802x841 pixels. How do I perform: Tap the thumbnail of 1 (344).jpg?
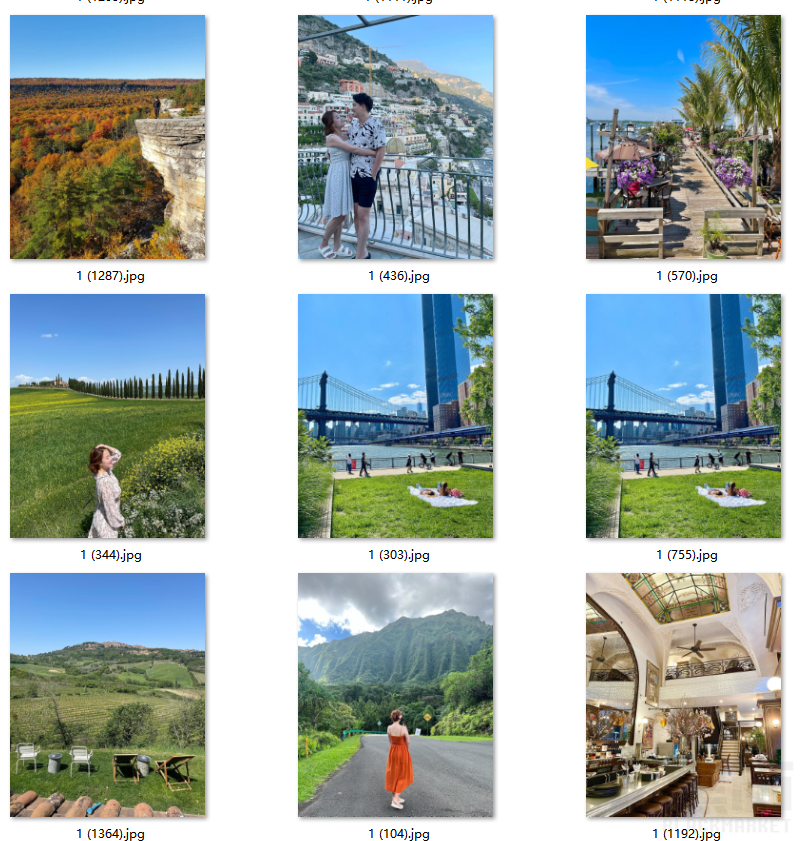(108, 416)
